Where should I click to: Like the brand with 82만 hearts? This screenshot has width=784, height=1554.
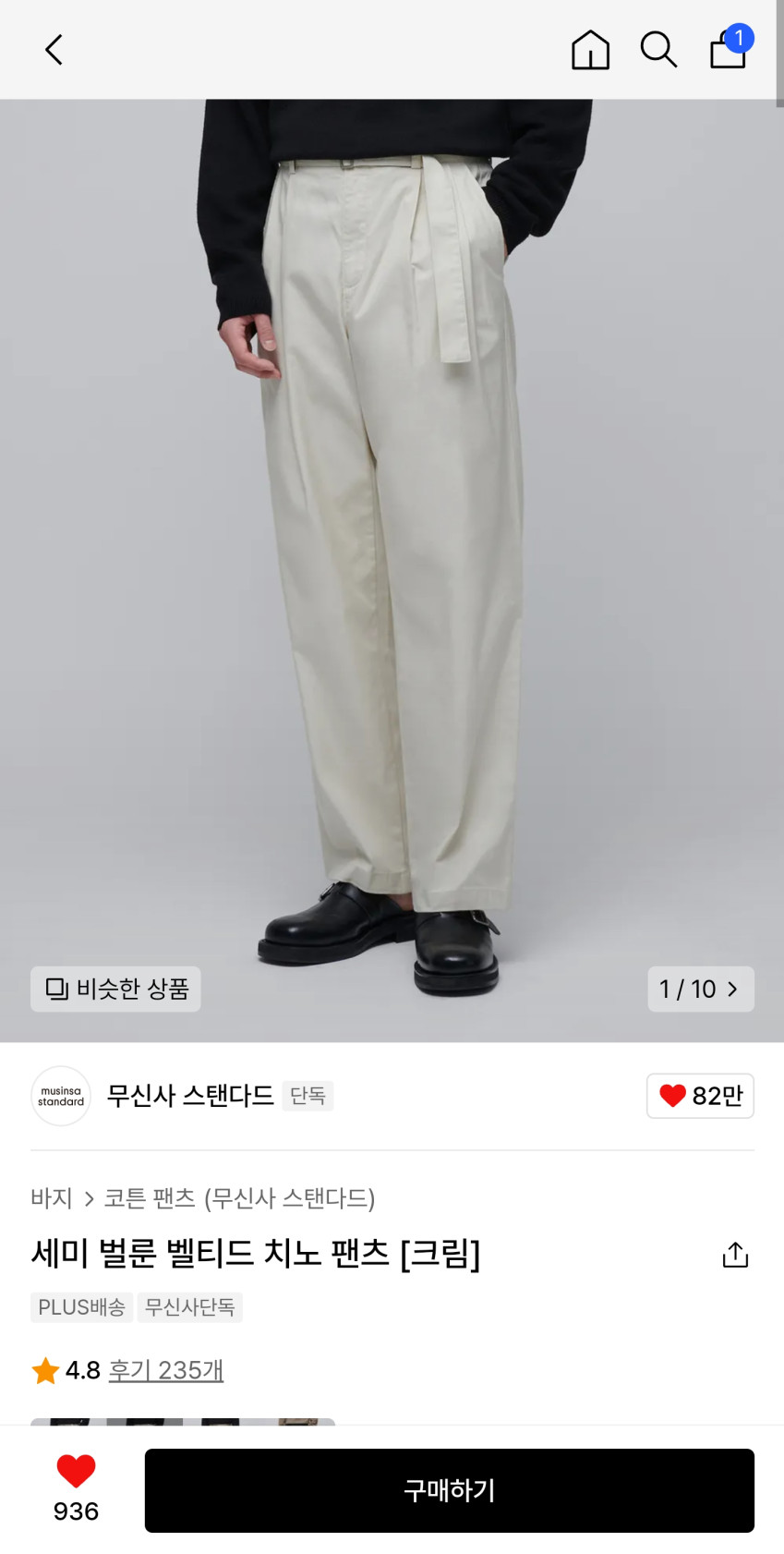700,1096
